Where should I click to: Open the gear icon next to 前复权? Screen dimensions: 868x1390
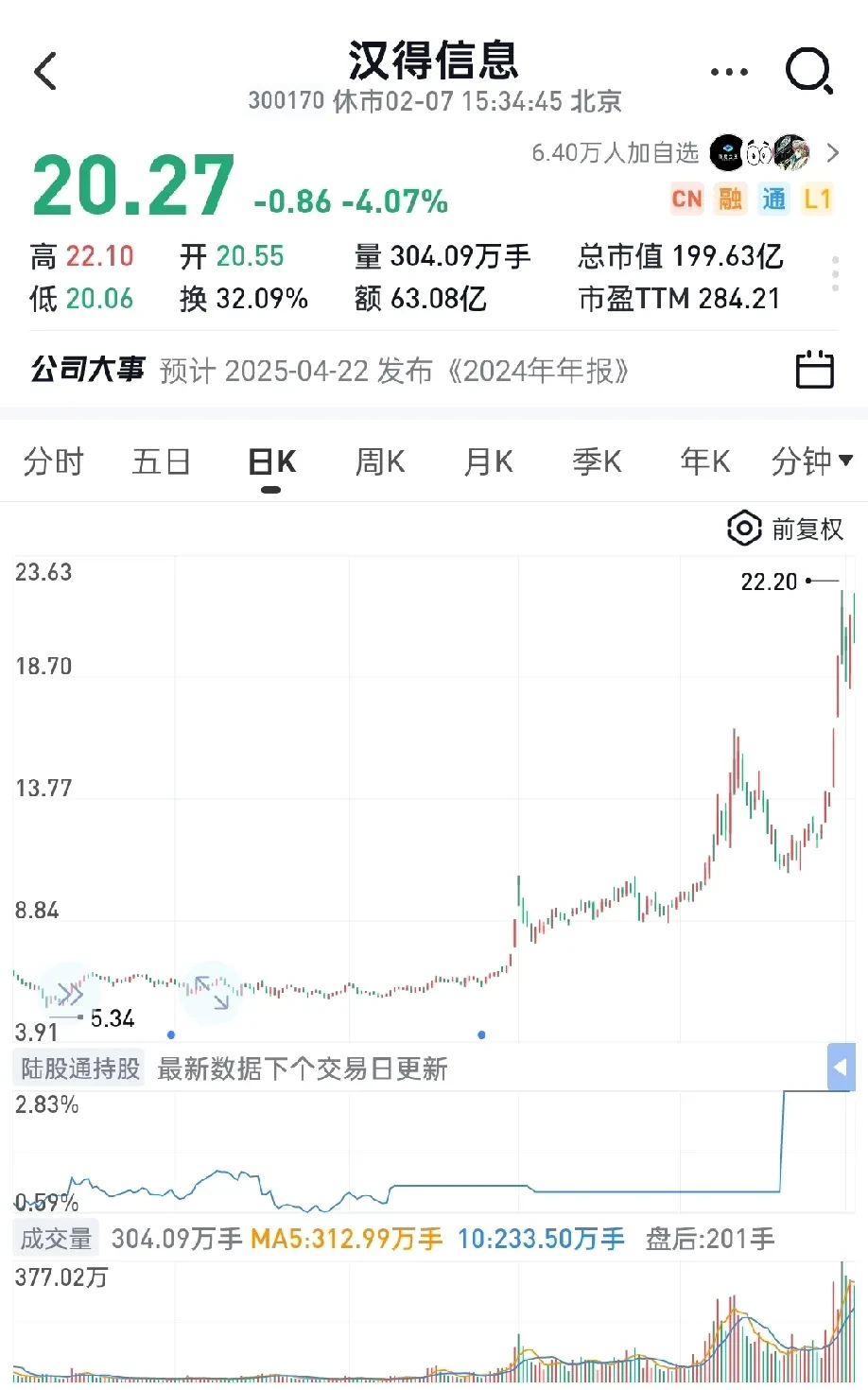pyautogui.click(x=744, y=528)
